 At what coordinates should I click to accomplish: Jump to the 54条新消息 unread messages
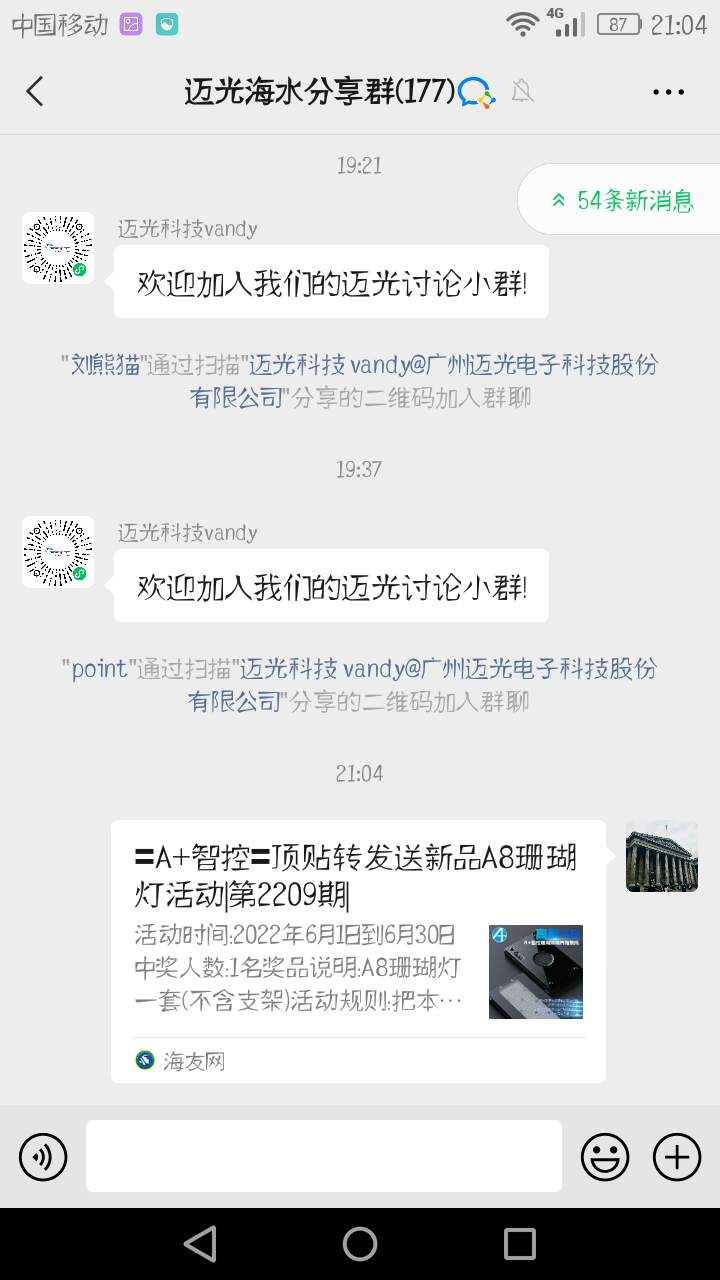coord(622,200)
